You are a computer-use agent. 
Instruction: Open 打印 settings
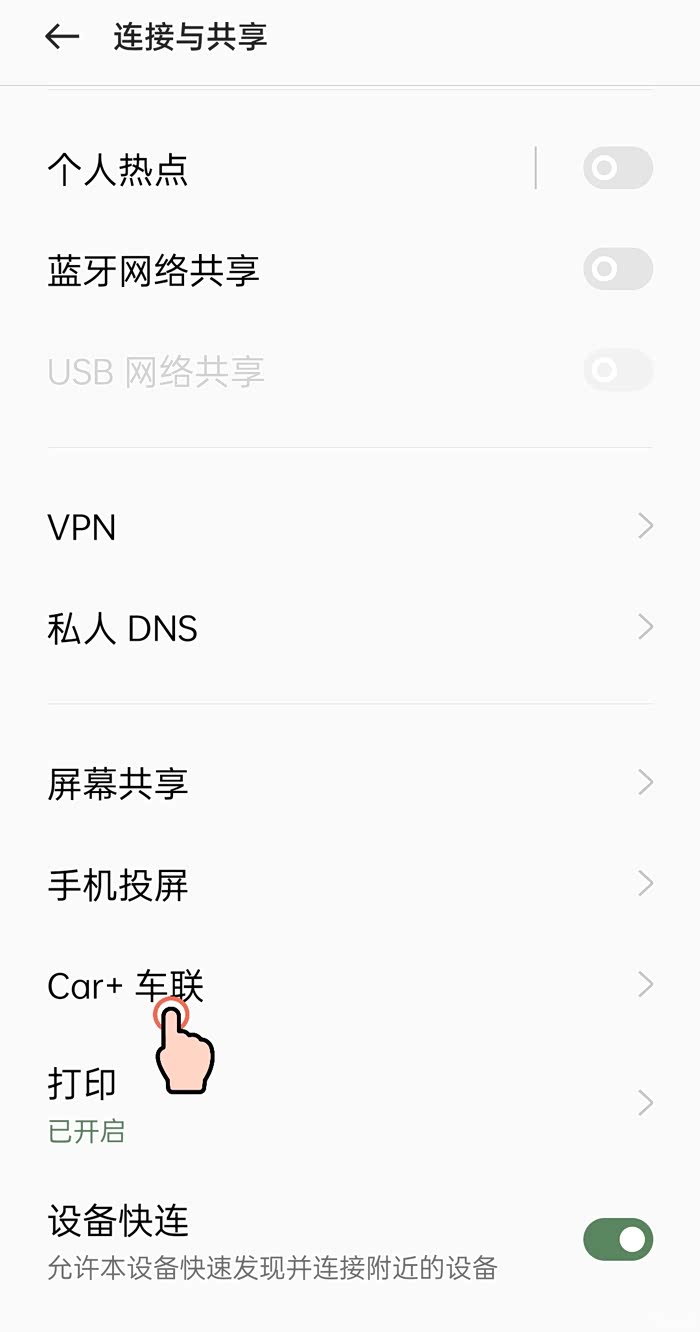click(x=349, y=1103)
